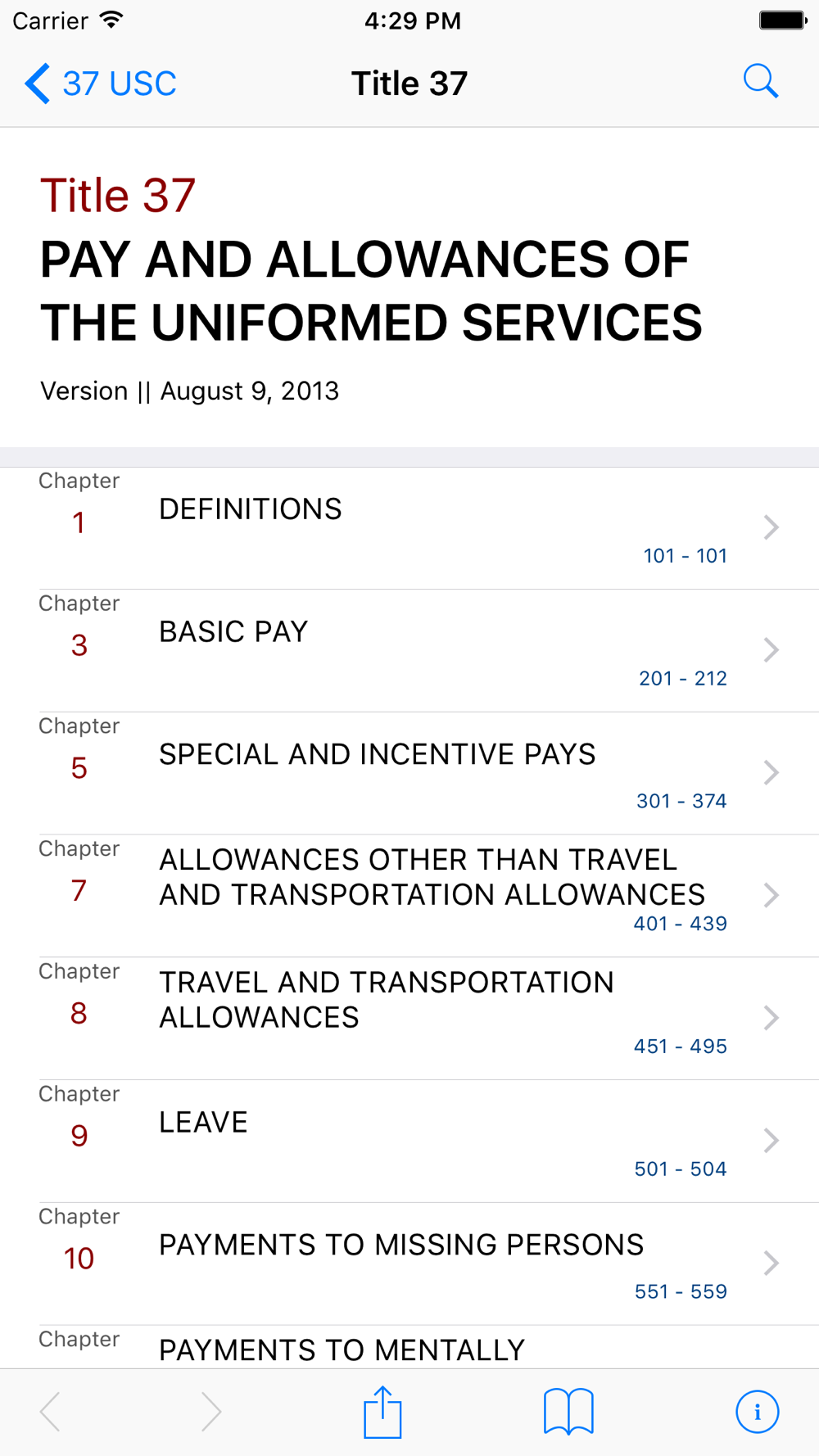The height and width of the screenshot is (1456, 819).
Task: Tap the previous page arrow in toolbar
Action: point(51,1412)
